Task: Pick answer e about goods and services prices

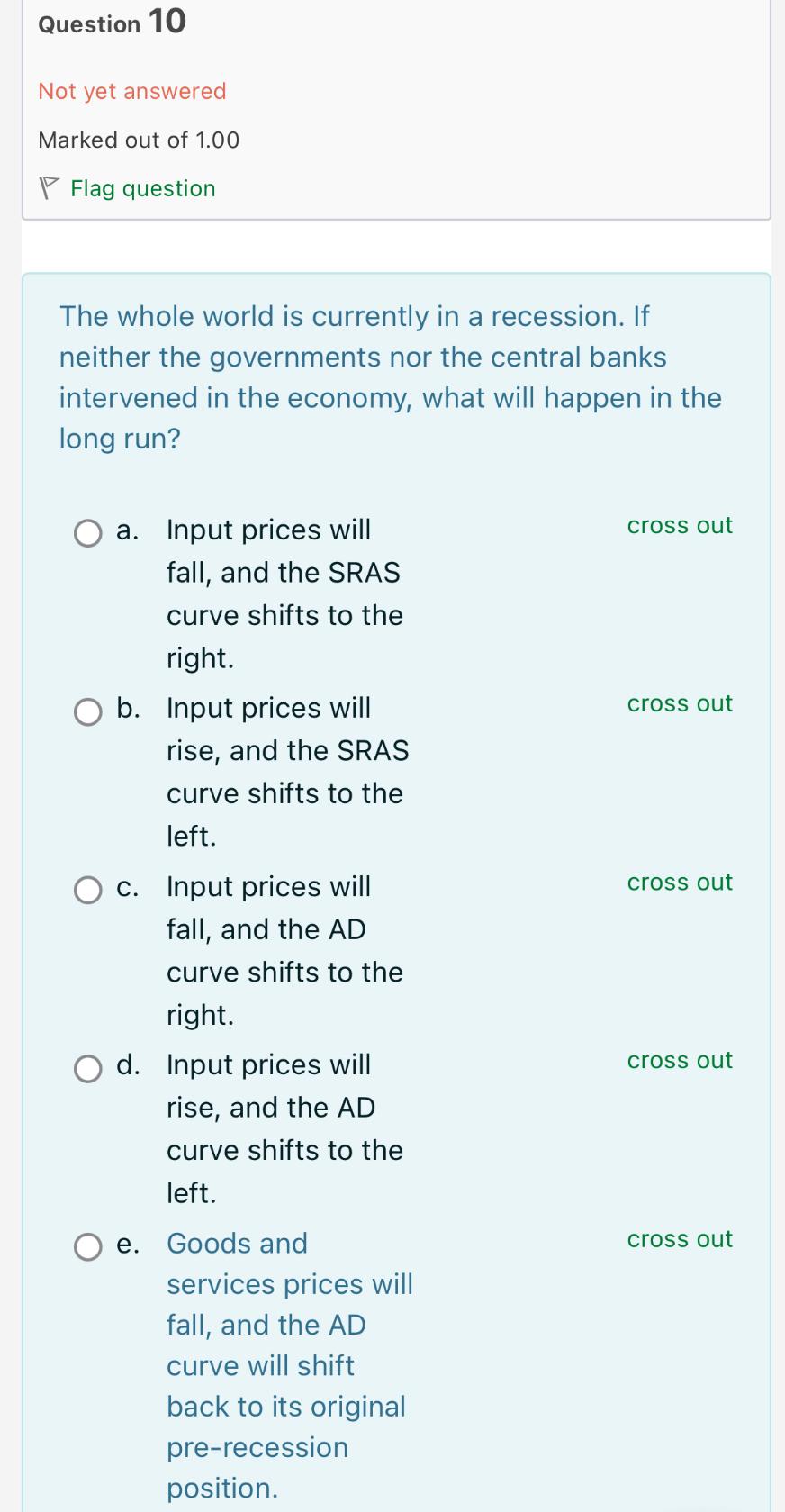Action: click(x=87, y=1246)
